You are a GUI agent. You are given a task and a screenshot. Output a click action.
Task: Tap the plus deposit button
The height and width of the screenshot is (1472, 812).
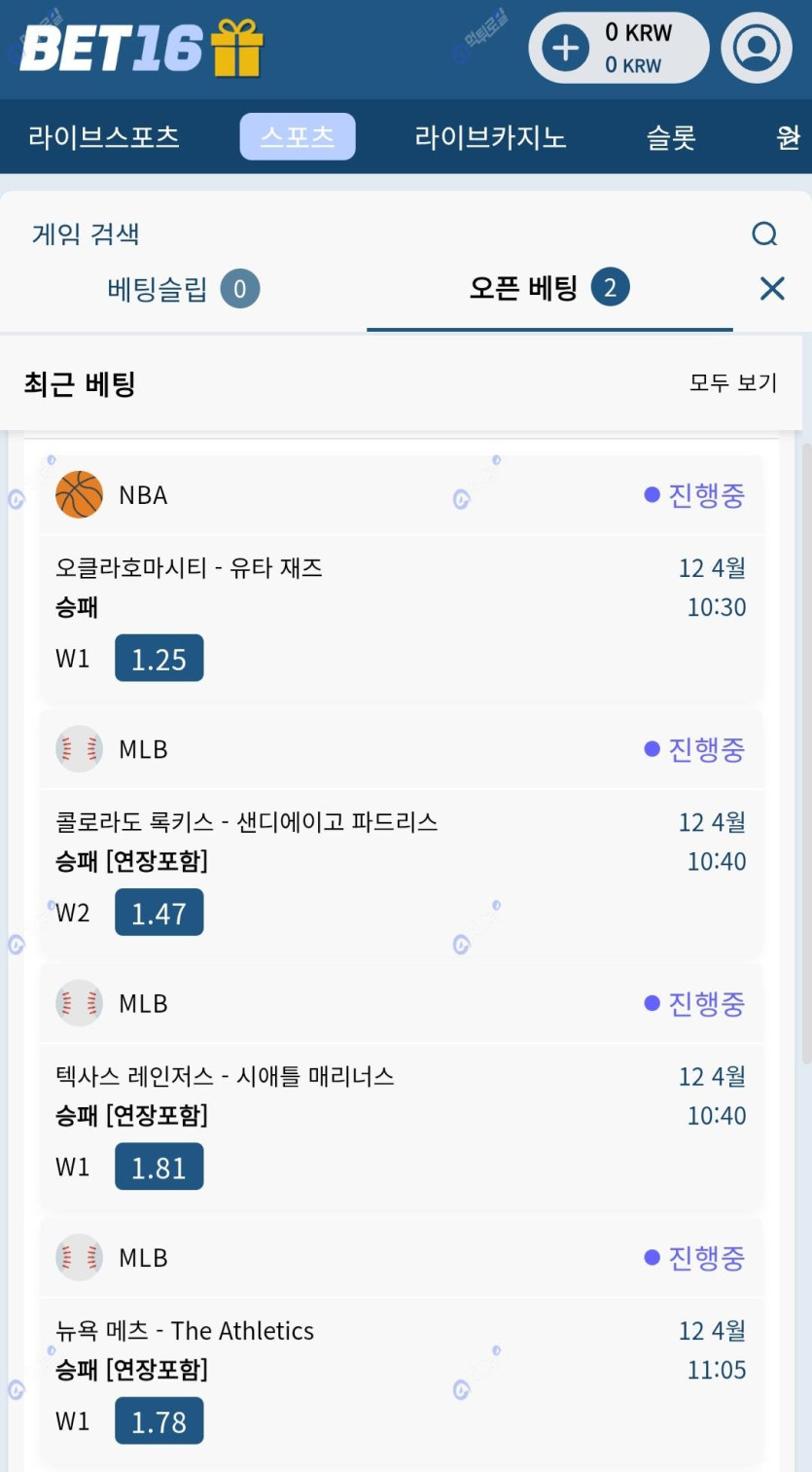565,48
